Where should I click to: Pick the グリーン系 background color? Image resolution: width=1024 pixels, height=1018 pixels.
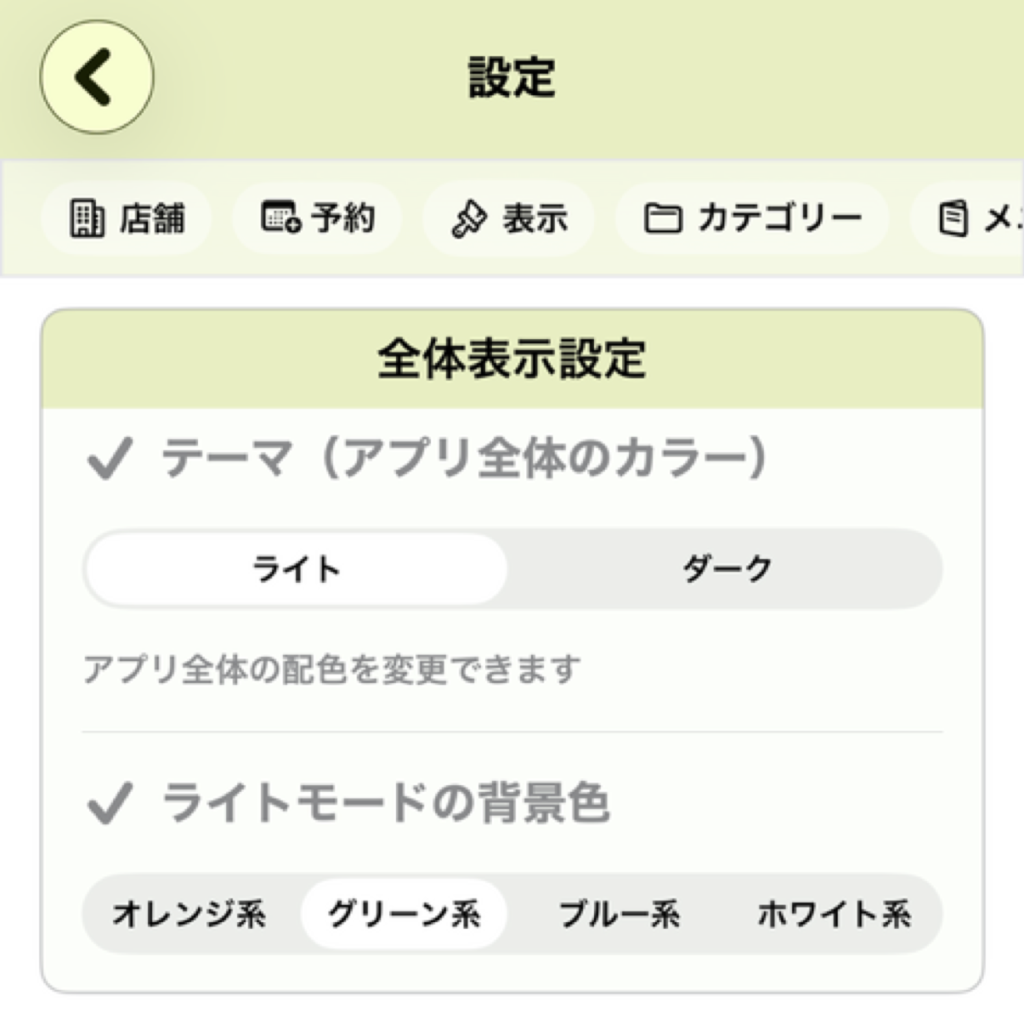click(x=404, y=913)
